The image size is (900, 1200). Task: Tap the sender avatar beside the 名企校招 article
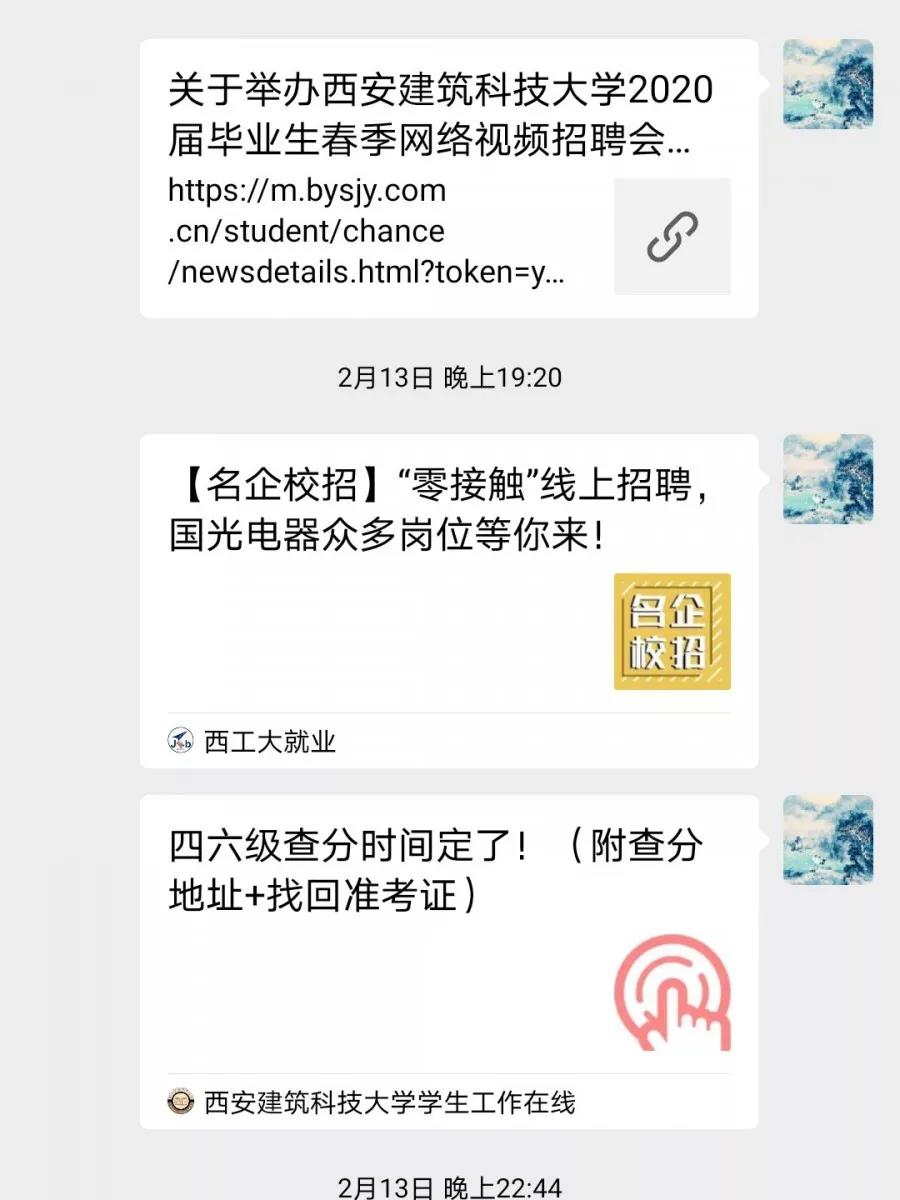click(827, 479)
